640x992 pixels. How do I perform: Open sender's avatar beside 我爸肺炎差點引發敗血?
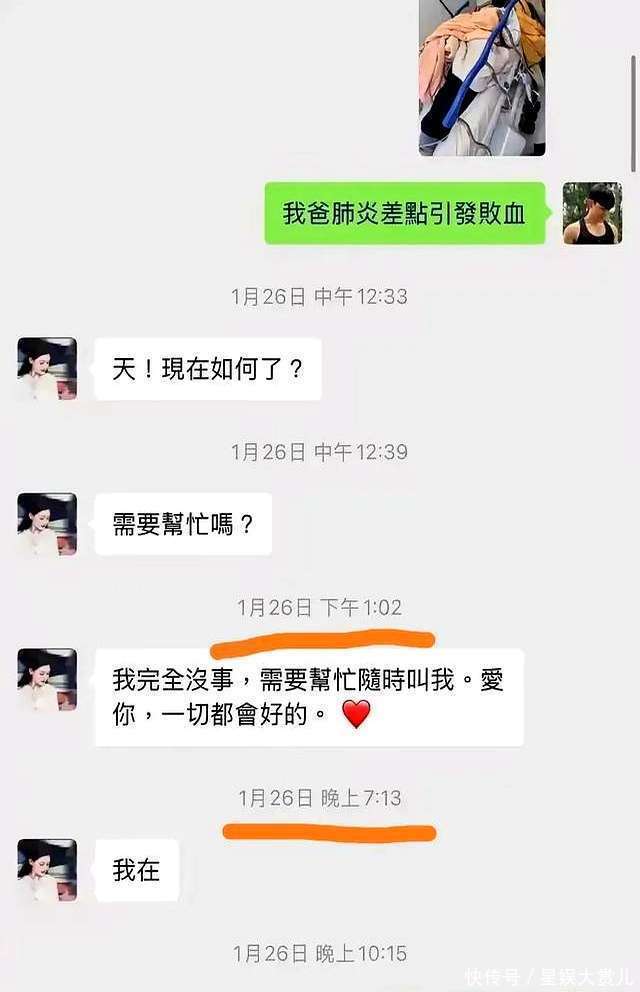[x=592, y=213]
